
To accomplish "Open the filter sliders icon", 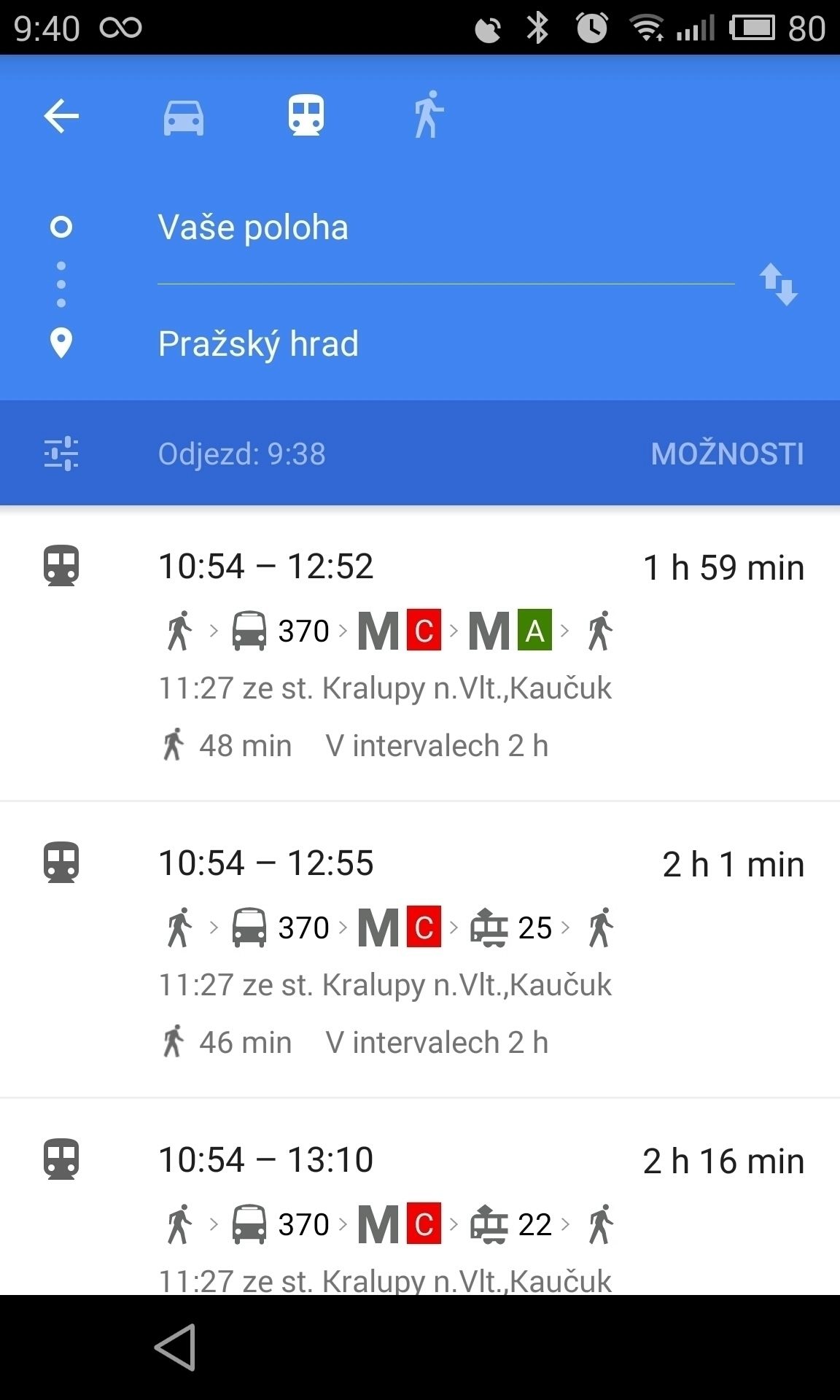I will (x=61, y=454).
